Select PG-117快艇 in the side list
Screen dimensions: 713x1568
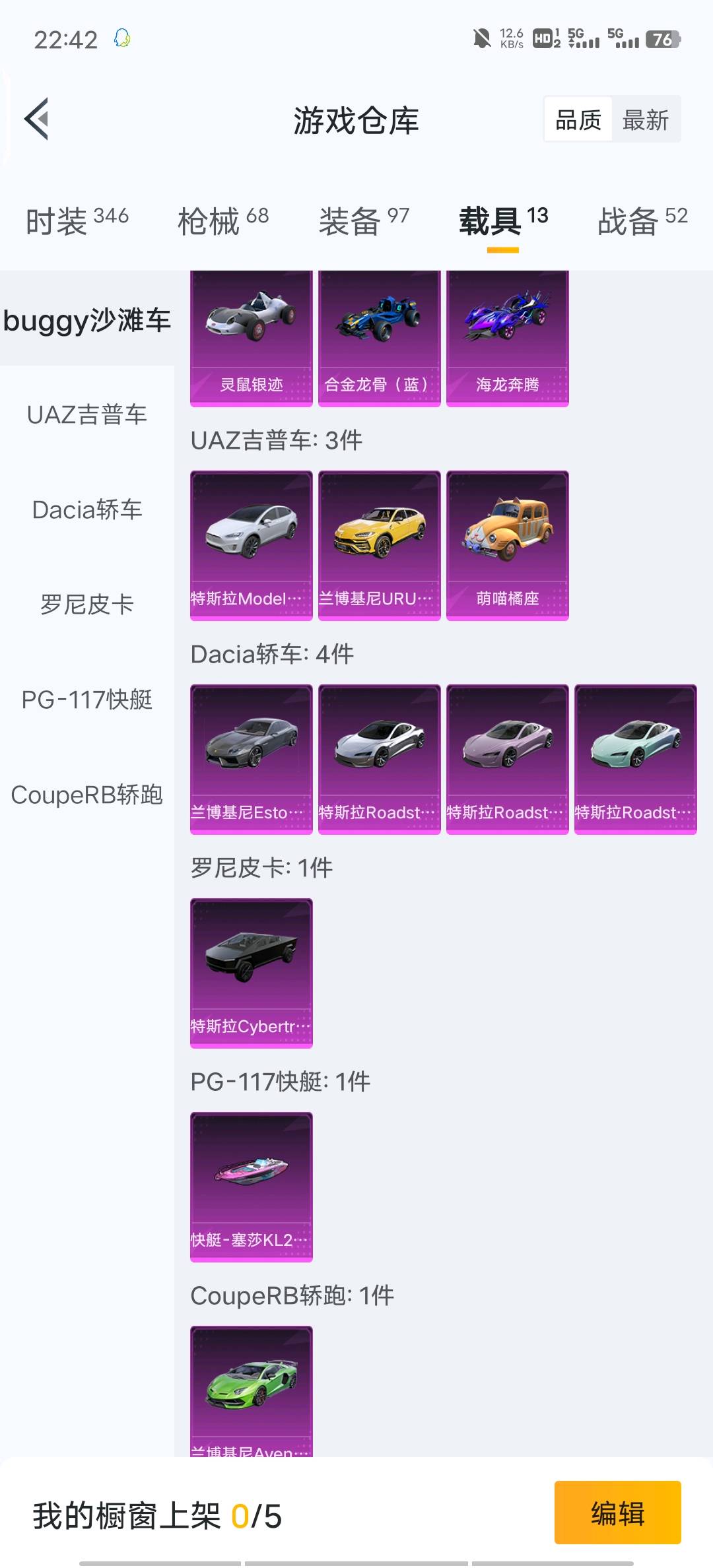click(x=87, y=700)
